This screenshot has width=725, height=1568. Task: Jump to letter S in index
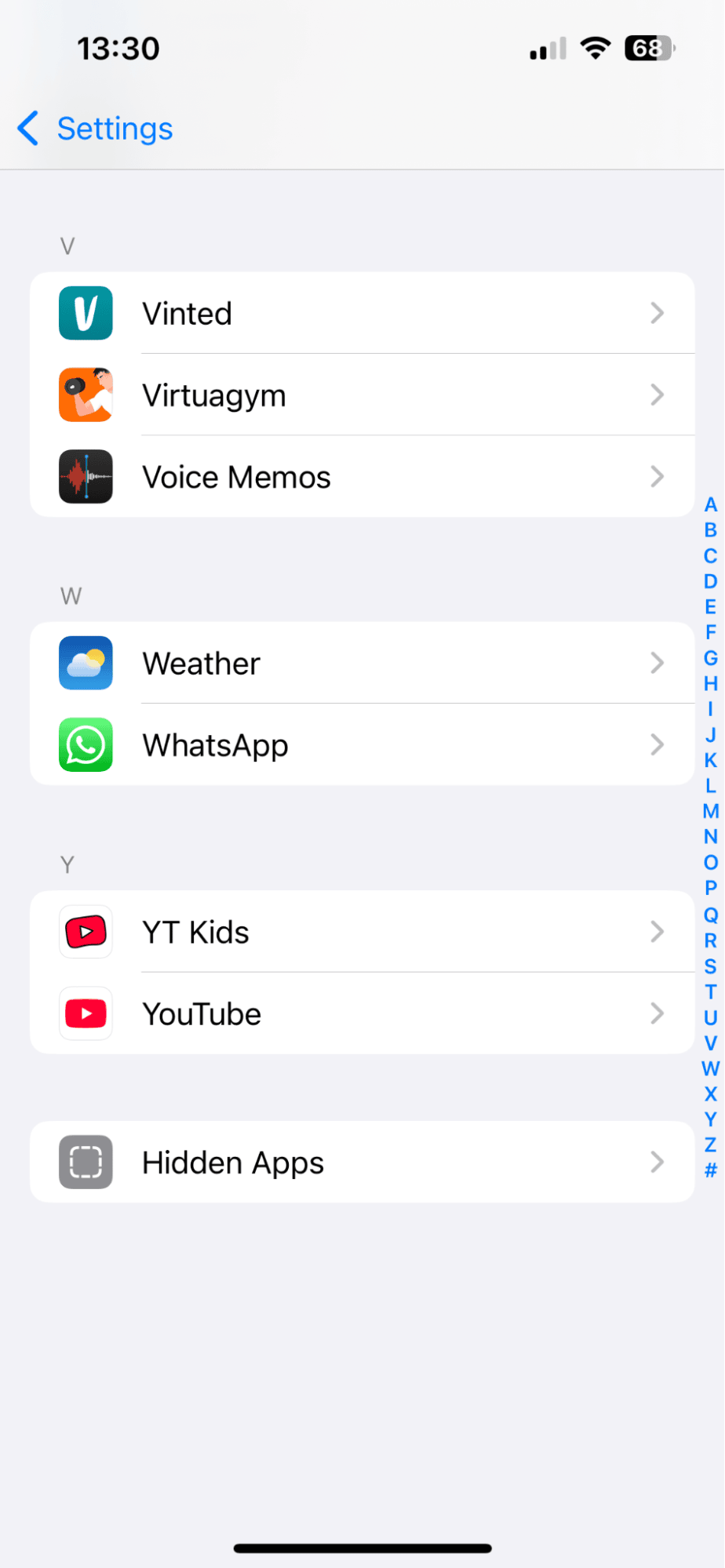point(711,966)
